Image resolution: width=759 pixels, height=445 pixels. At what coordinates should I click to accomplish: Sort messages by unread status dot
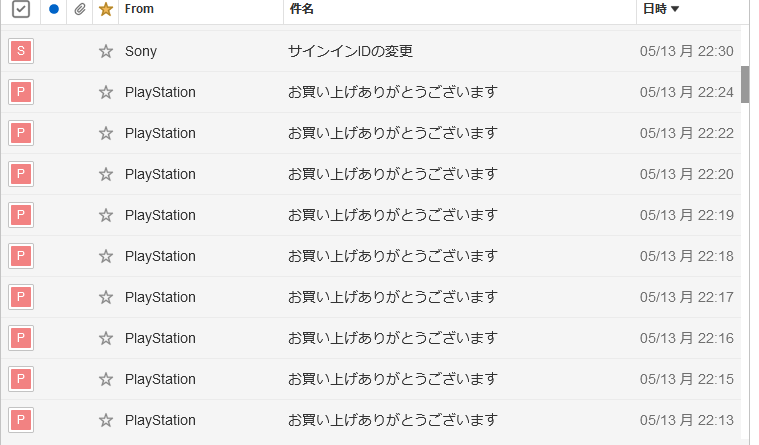(54, 9)
